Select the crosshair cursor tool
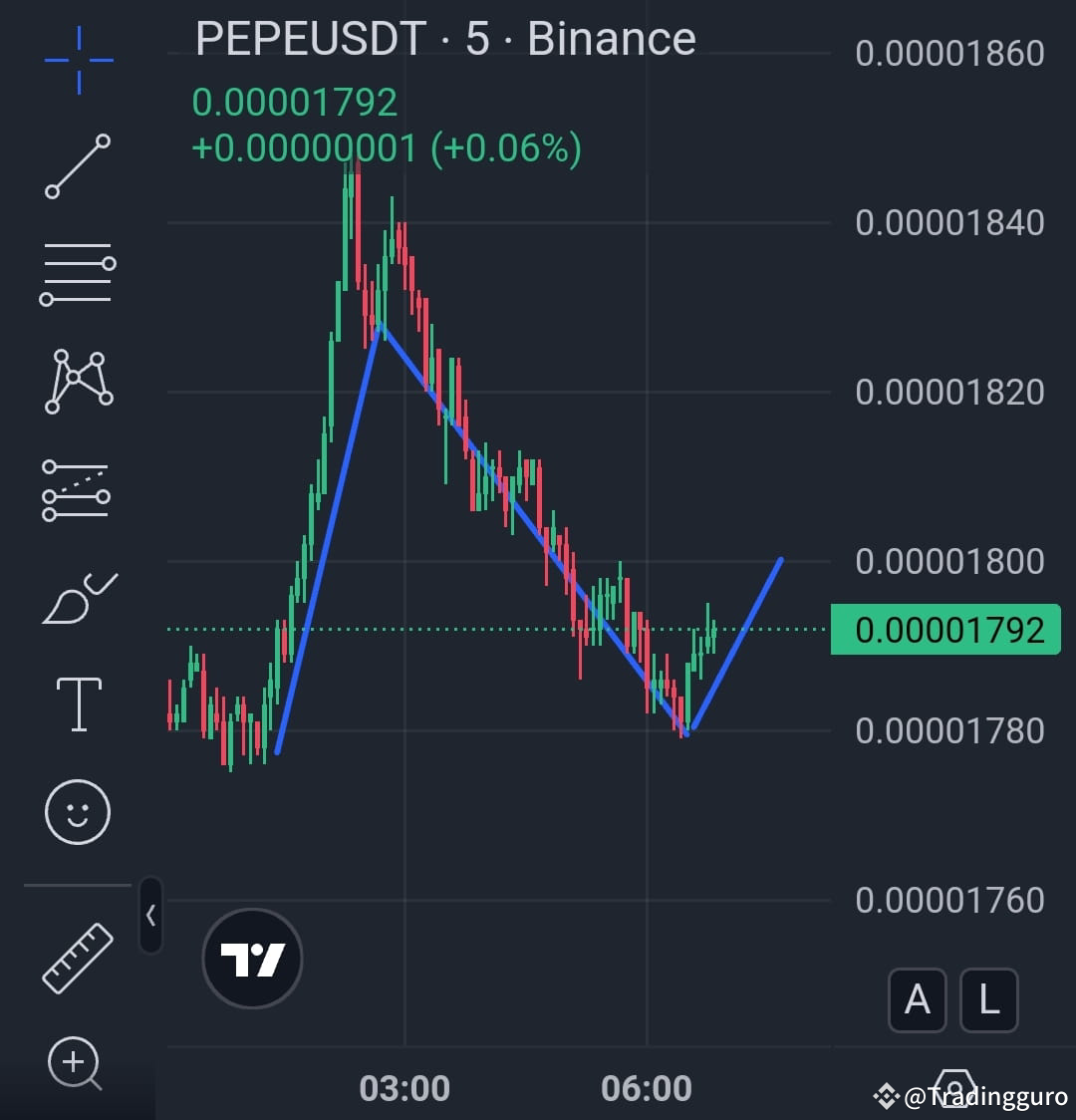The image size is (1076, 1120). click(76, 58)
